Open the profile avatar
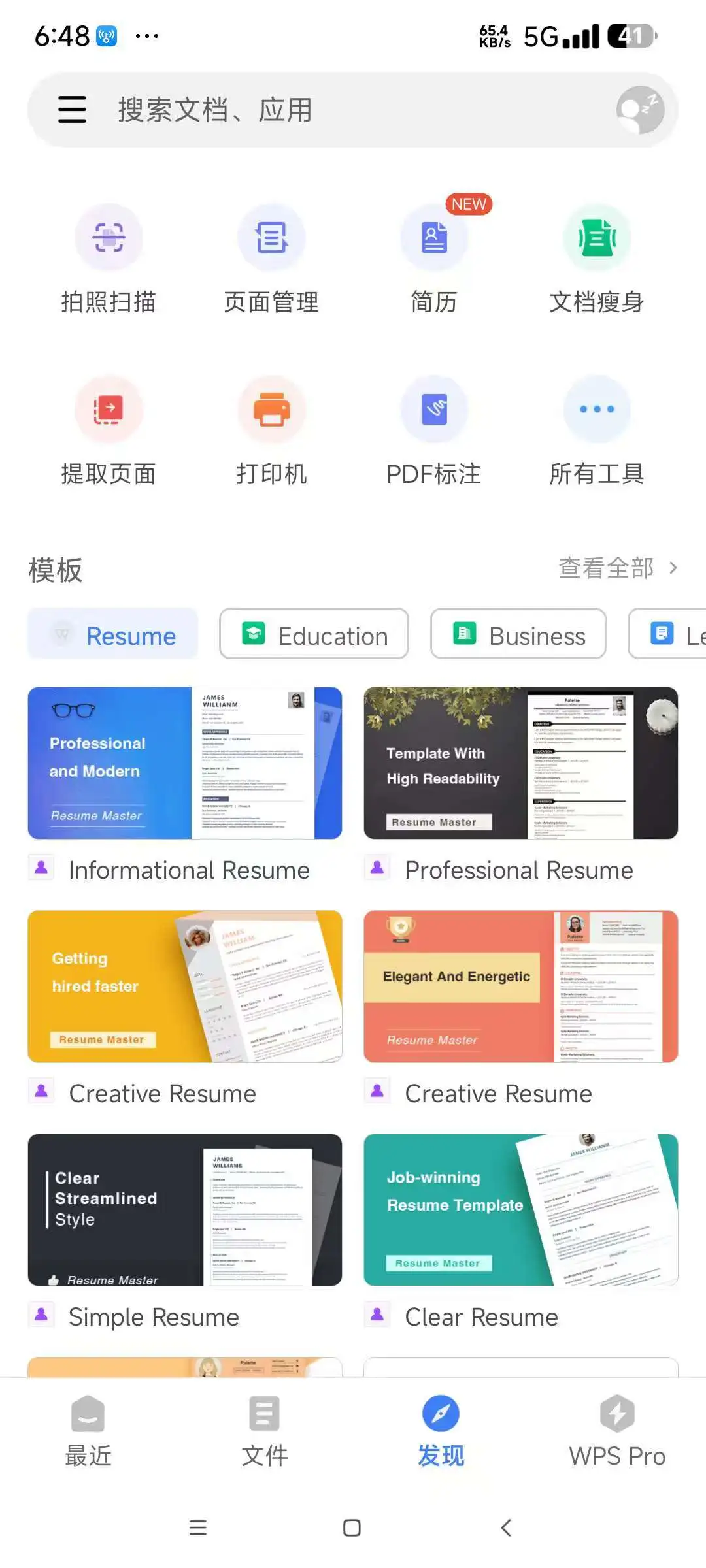 click(639, 109)
